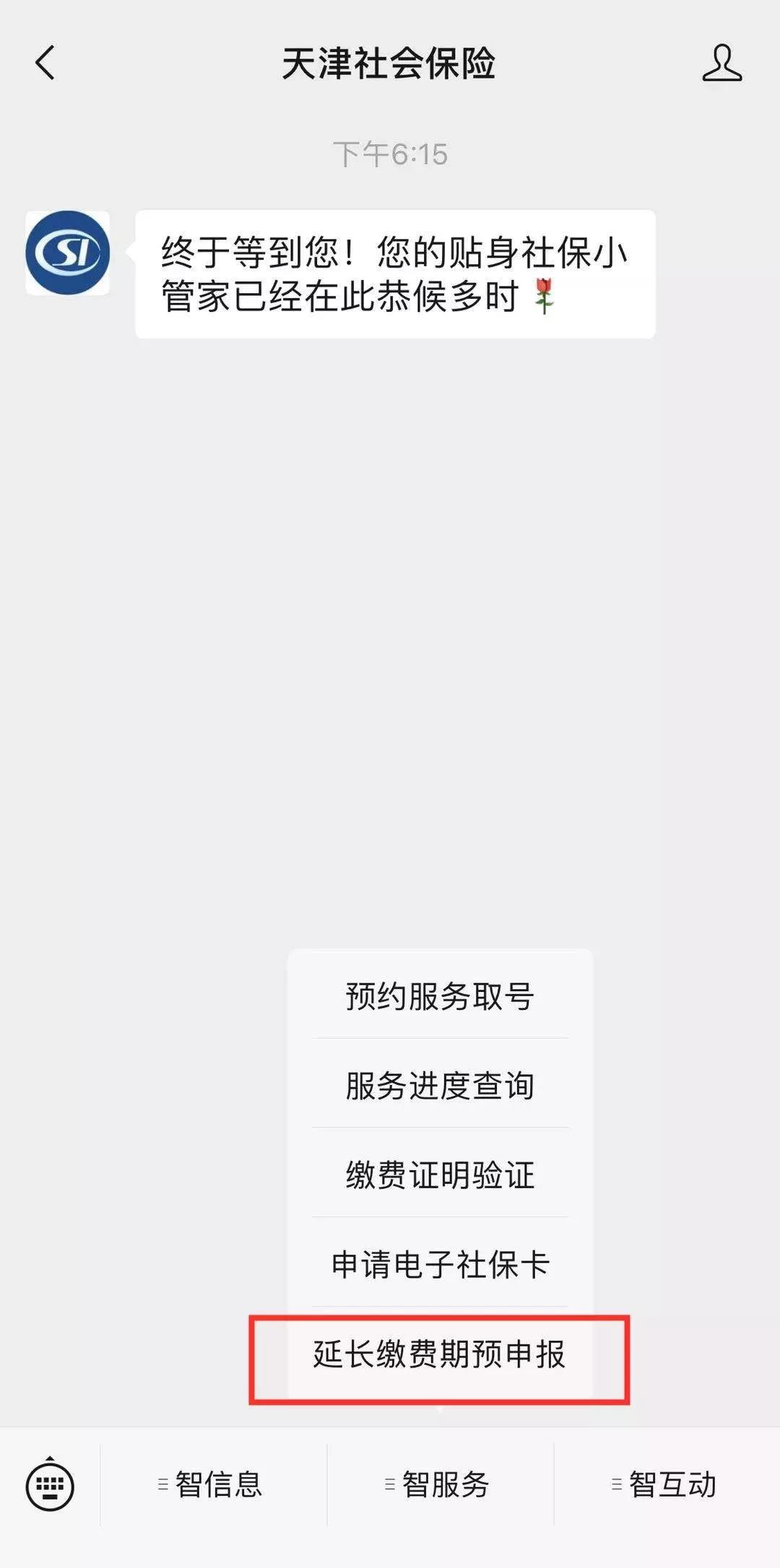Go back from 天津社会保险 chat
Viewport: 780px width, 1568px height.
45,63
